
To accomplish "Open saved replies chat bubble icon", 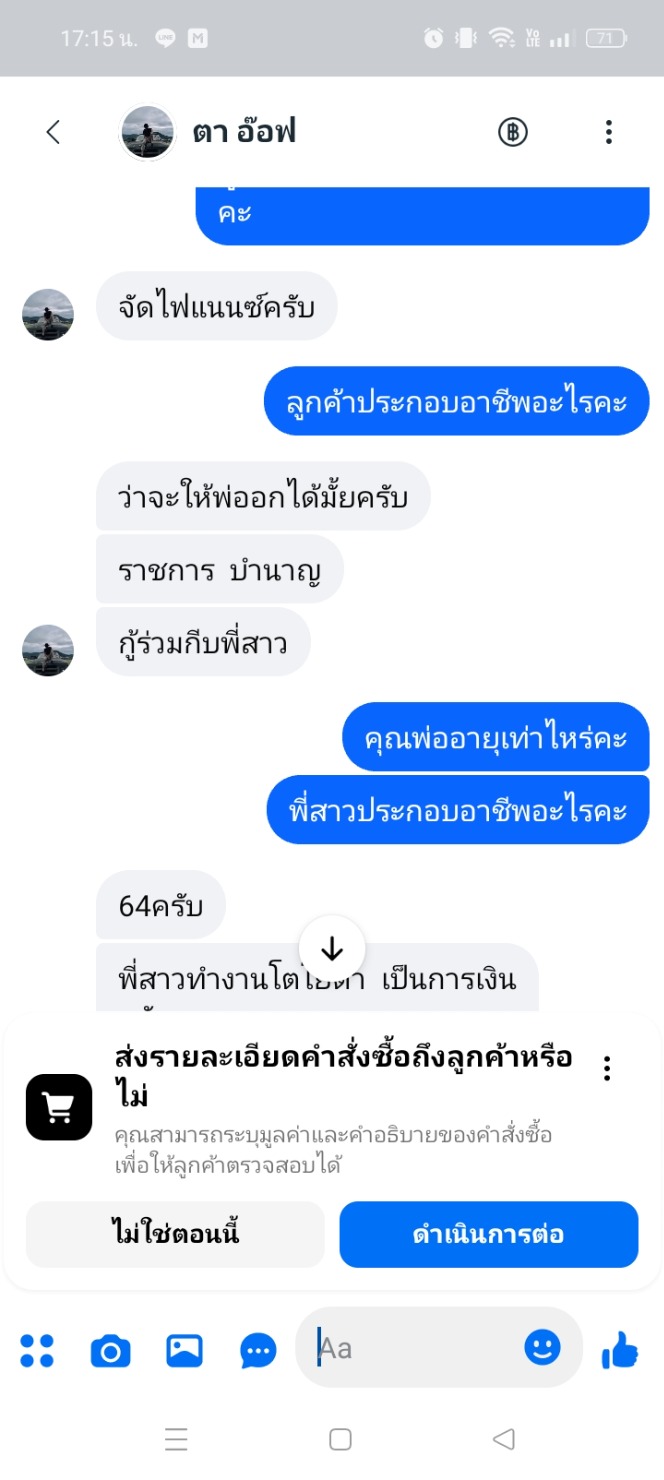I will coord(258,1351).
